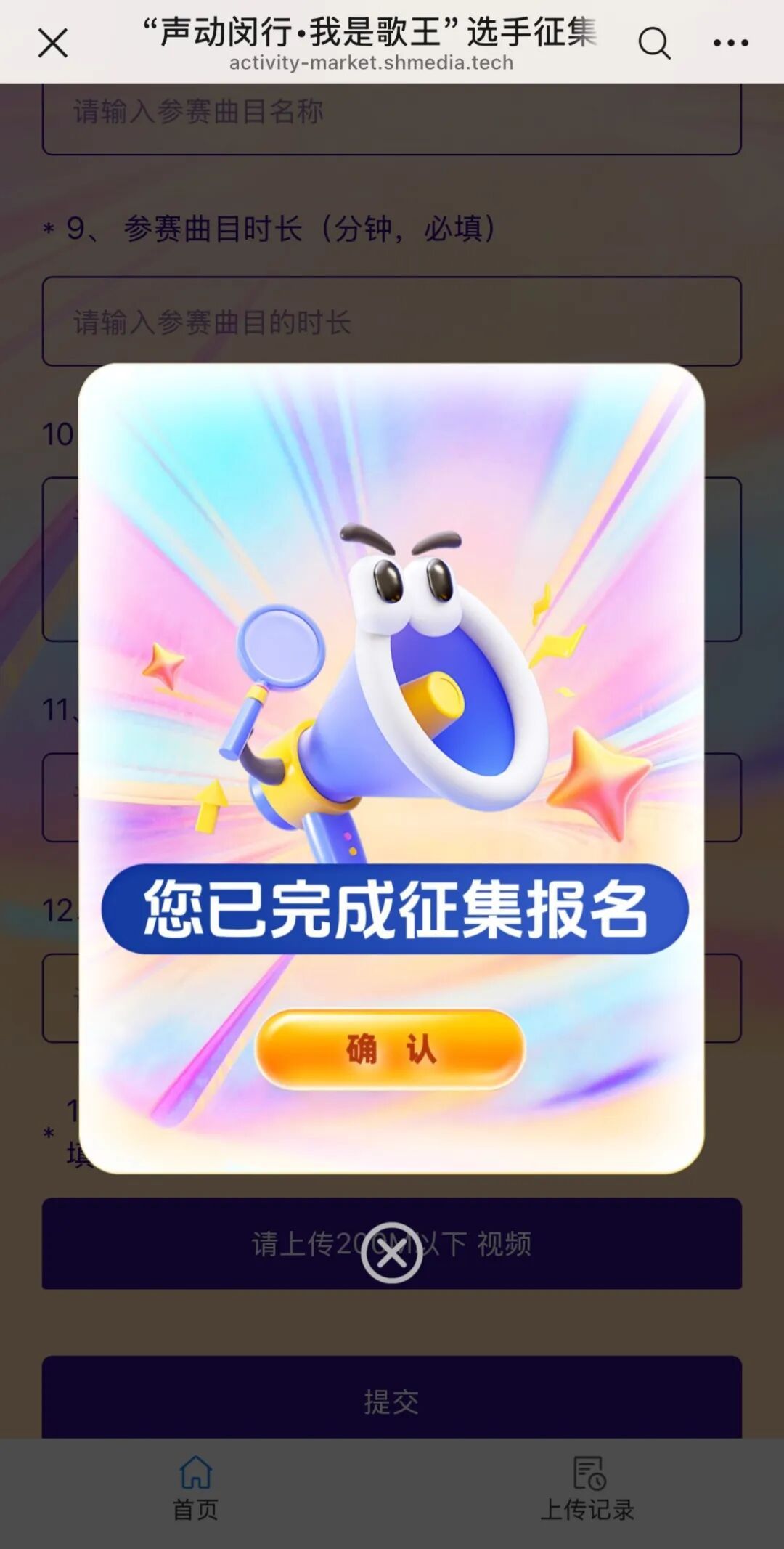Close the web page with the top-left X
This screenshot has width=784, height=1549.
(53, 43)
